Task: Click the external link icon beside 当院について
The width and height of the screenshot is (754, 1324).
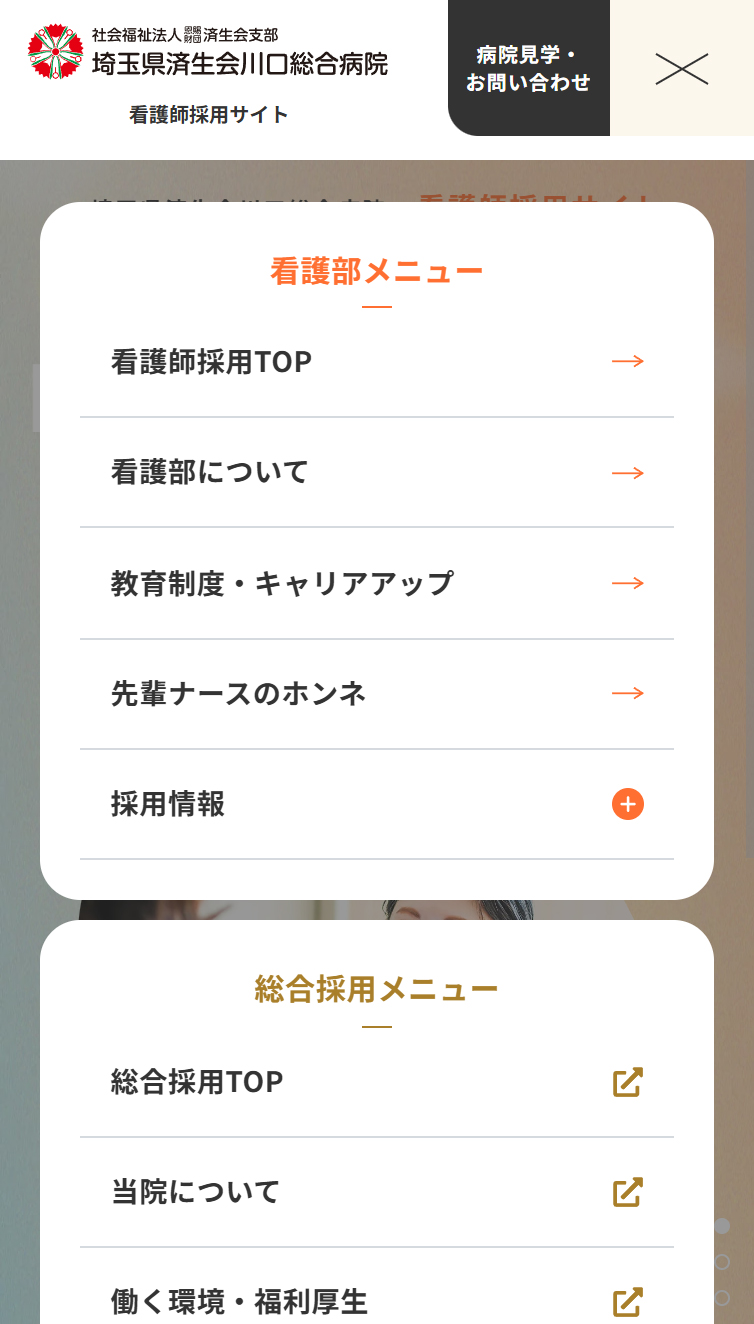Action: click(x=627, y=1192)
